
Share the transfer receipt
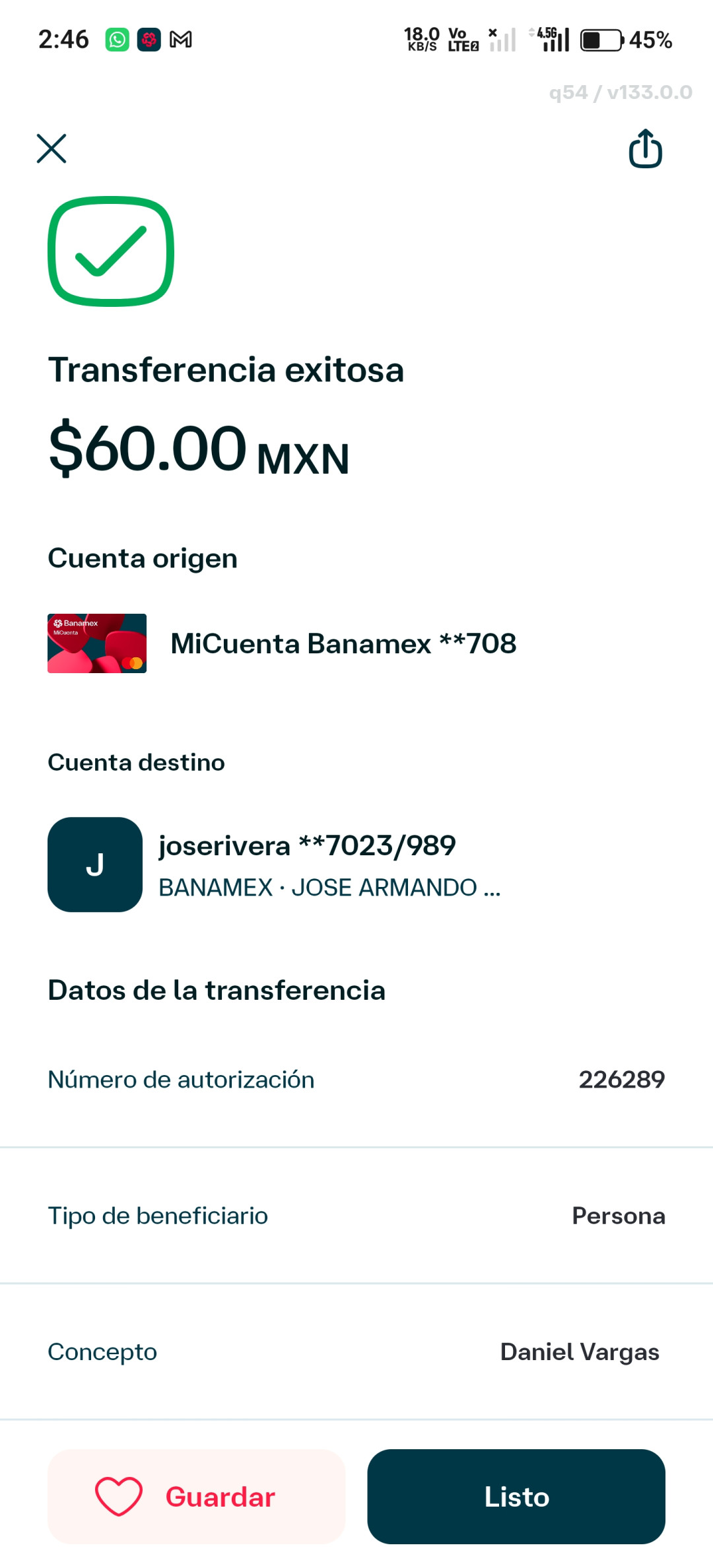click(x=645, y=148)
